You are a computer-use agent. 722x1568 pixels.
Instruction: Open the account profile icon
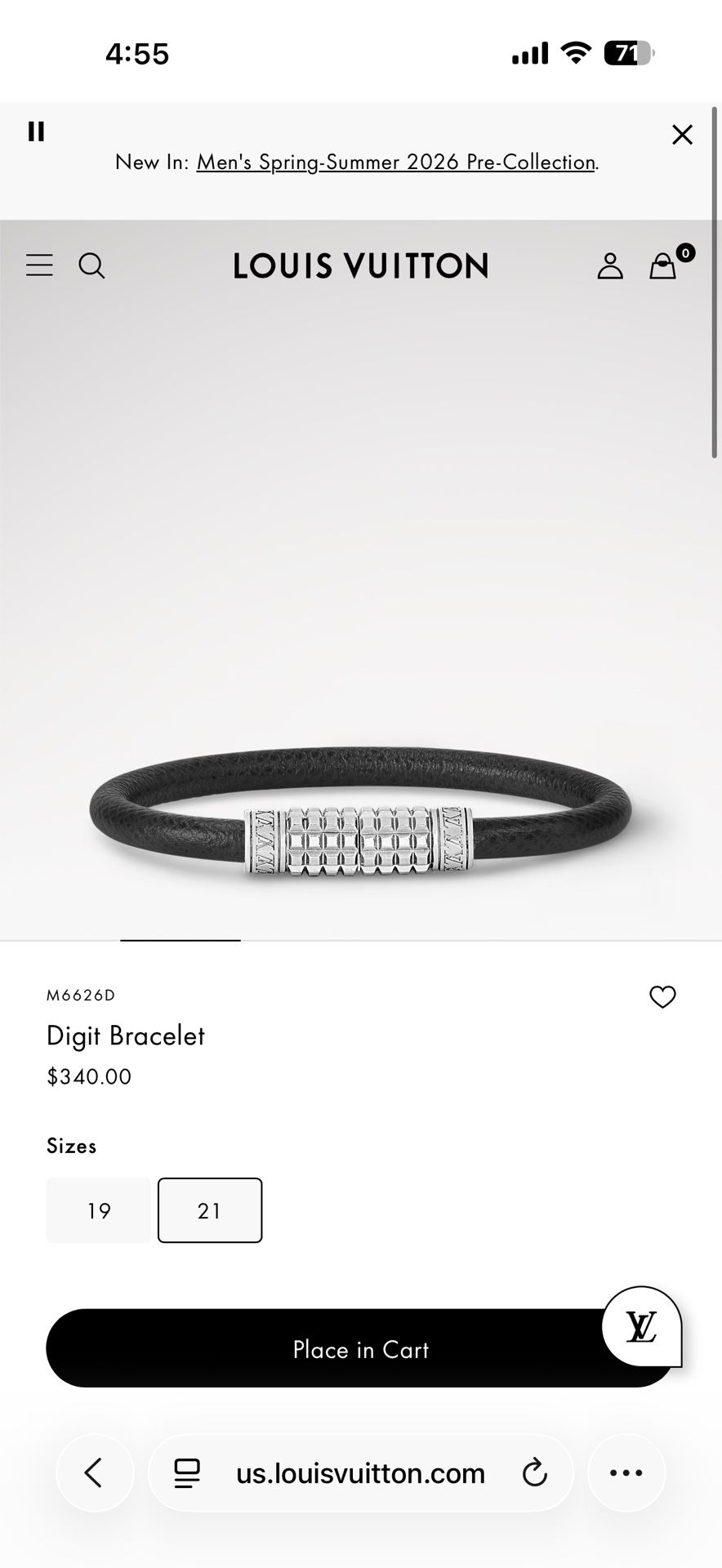[x=609, y=266]
